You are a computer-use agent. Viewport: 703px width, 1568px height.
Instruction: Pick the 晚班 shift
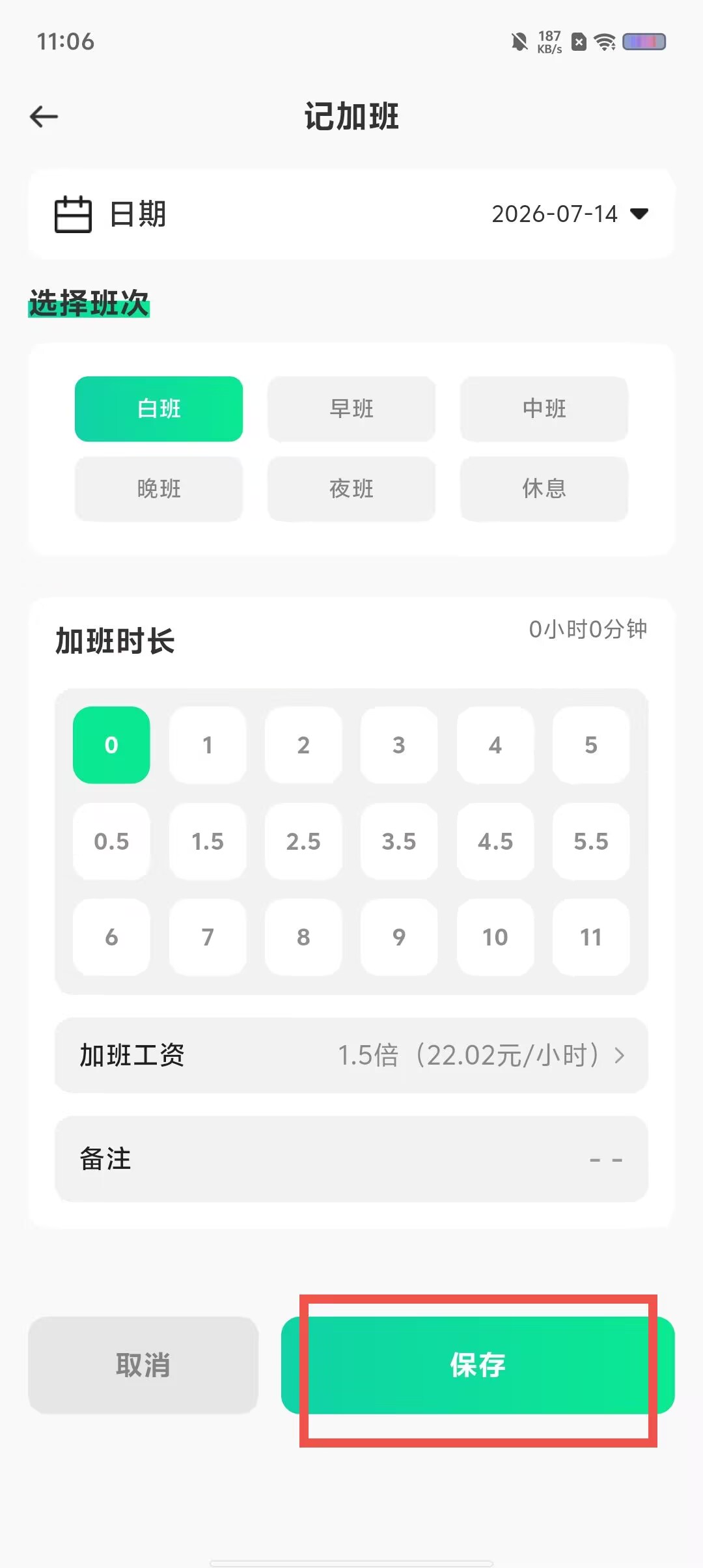point(159,488)
